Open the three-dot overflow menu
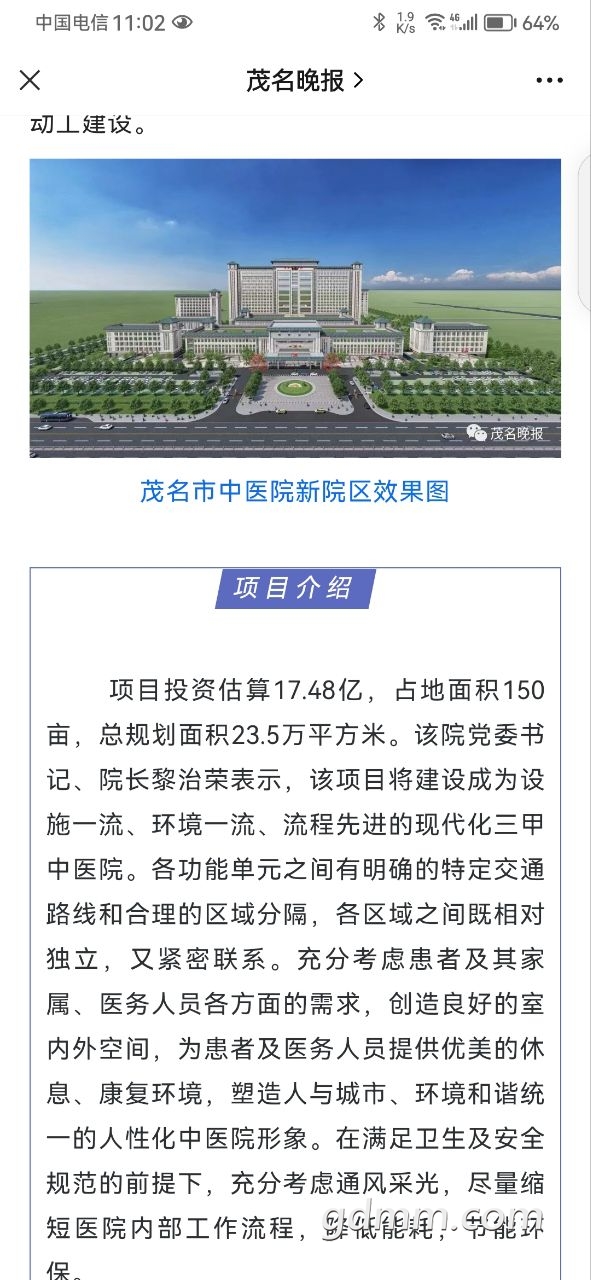Viewport: 591px width, 1280px height. (x=550, y=81)
